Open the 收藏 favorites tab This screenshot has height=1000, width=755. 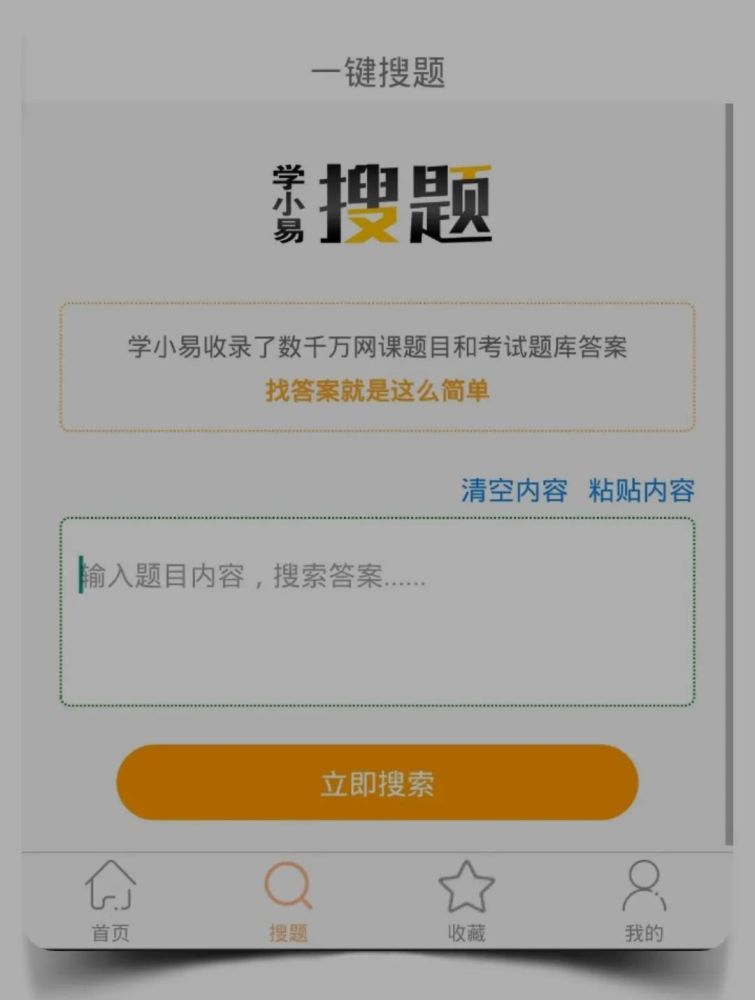(x=466, y=901)
